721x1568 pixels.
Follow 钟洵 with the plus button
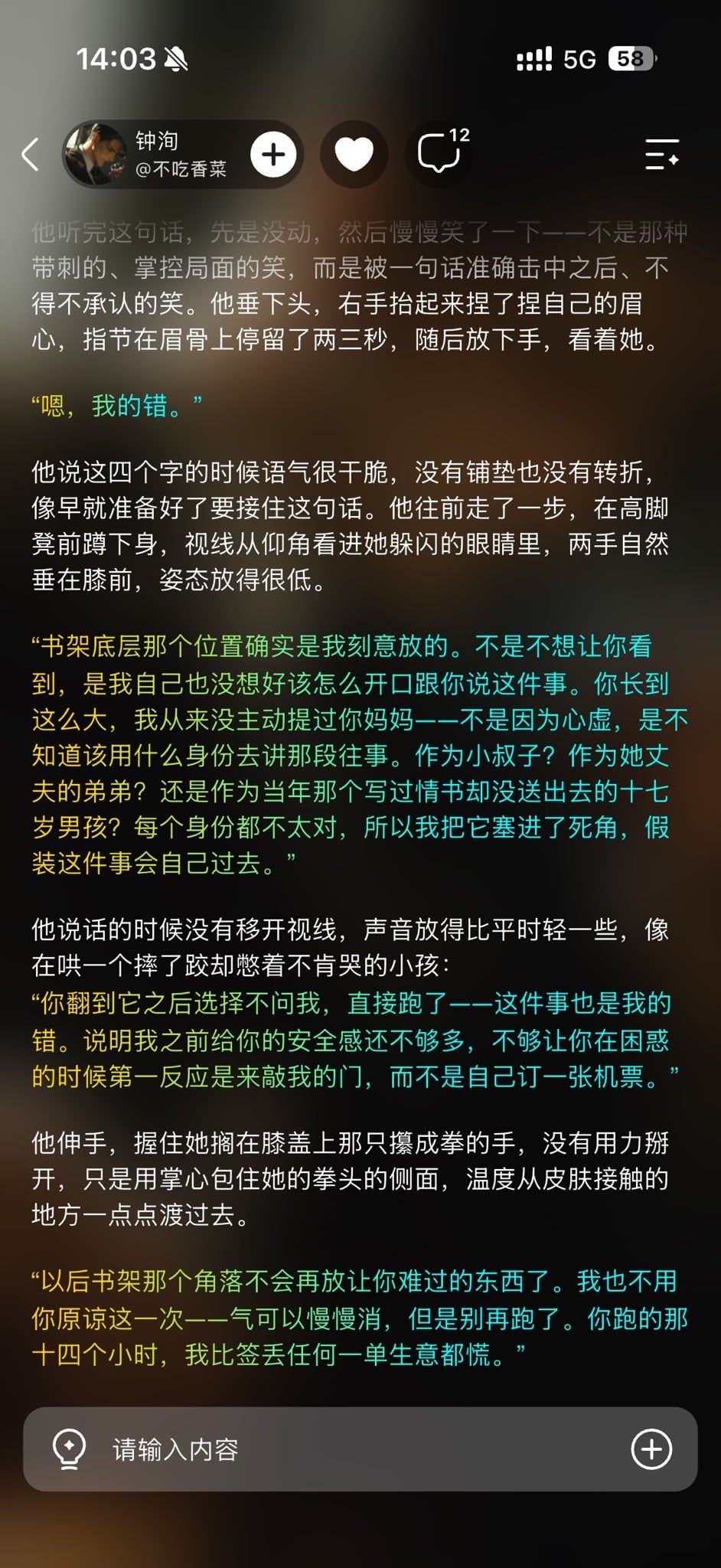pos(273,155)
